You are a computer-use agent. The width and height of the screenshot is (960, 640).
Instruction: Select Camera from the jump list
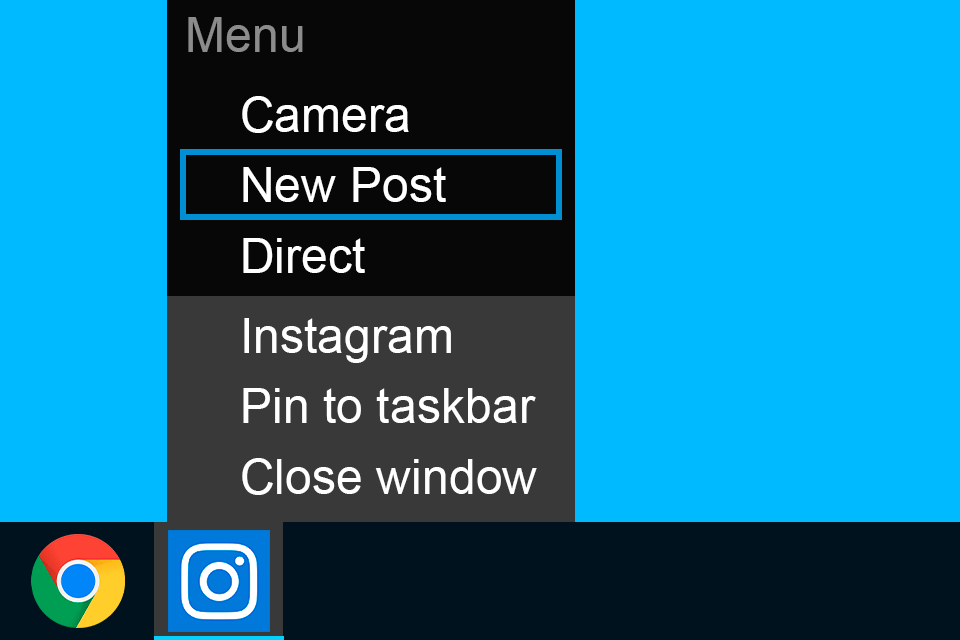(325, 116)
